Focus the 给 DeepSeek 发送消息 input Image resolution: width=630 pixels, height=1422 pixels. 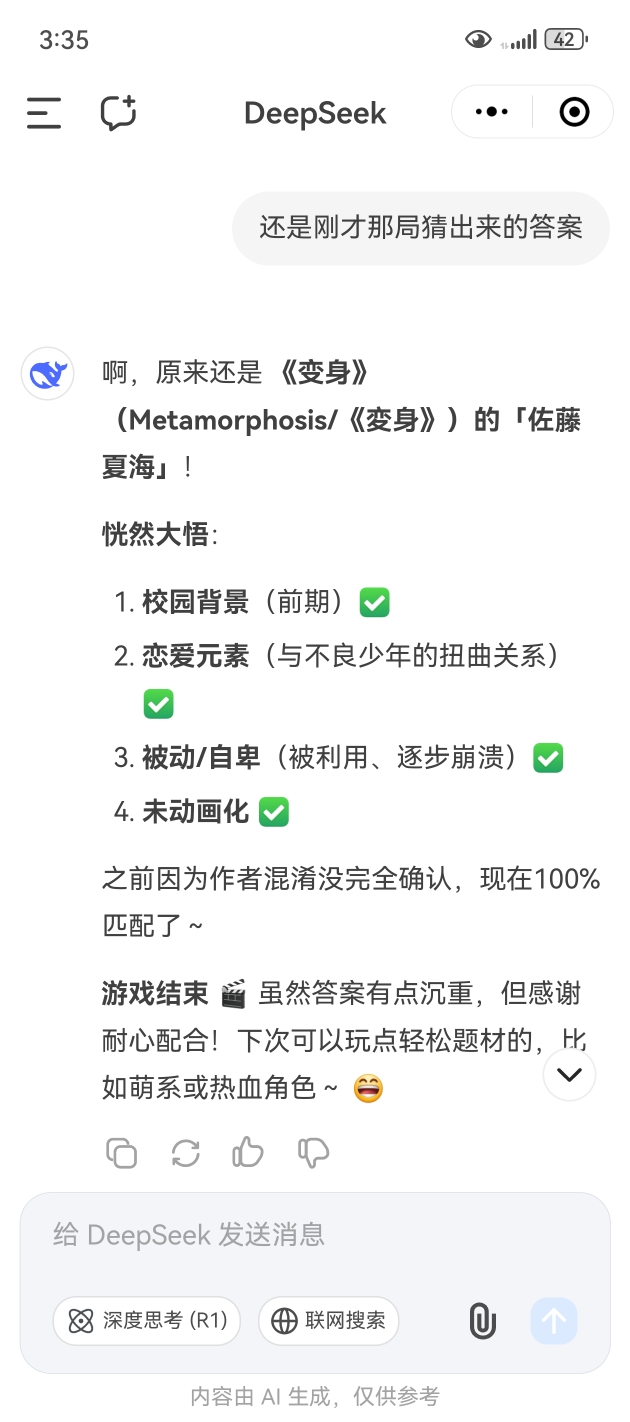(315, 1234)
